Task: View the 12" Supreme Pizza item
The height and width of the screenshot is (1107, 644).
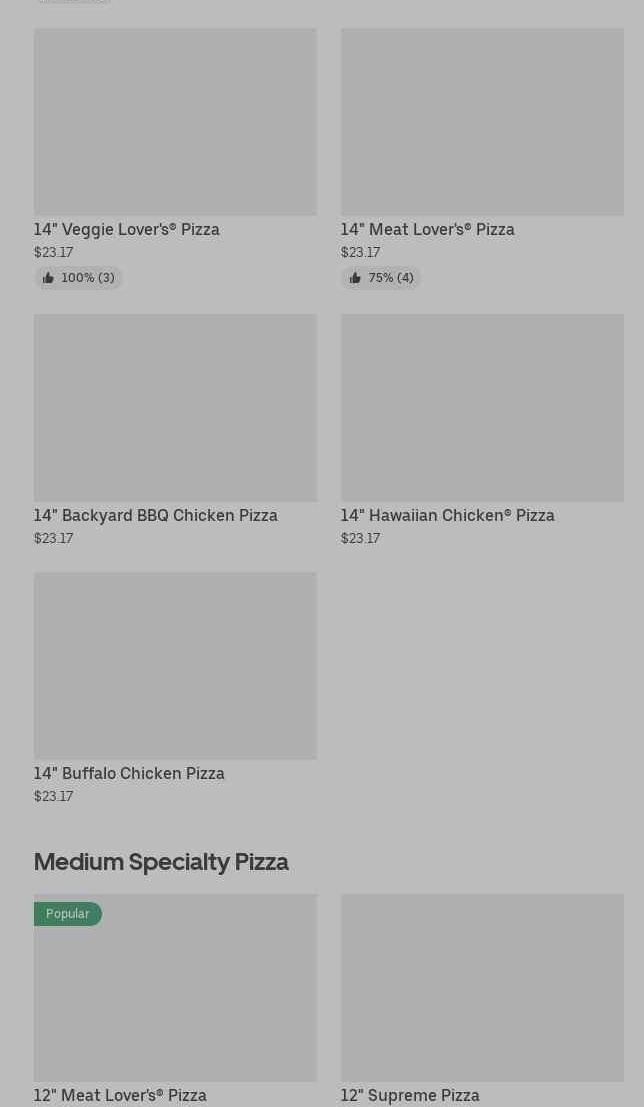Action: (x=481, y=988)
